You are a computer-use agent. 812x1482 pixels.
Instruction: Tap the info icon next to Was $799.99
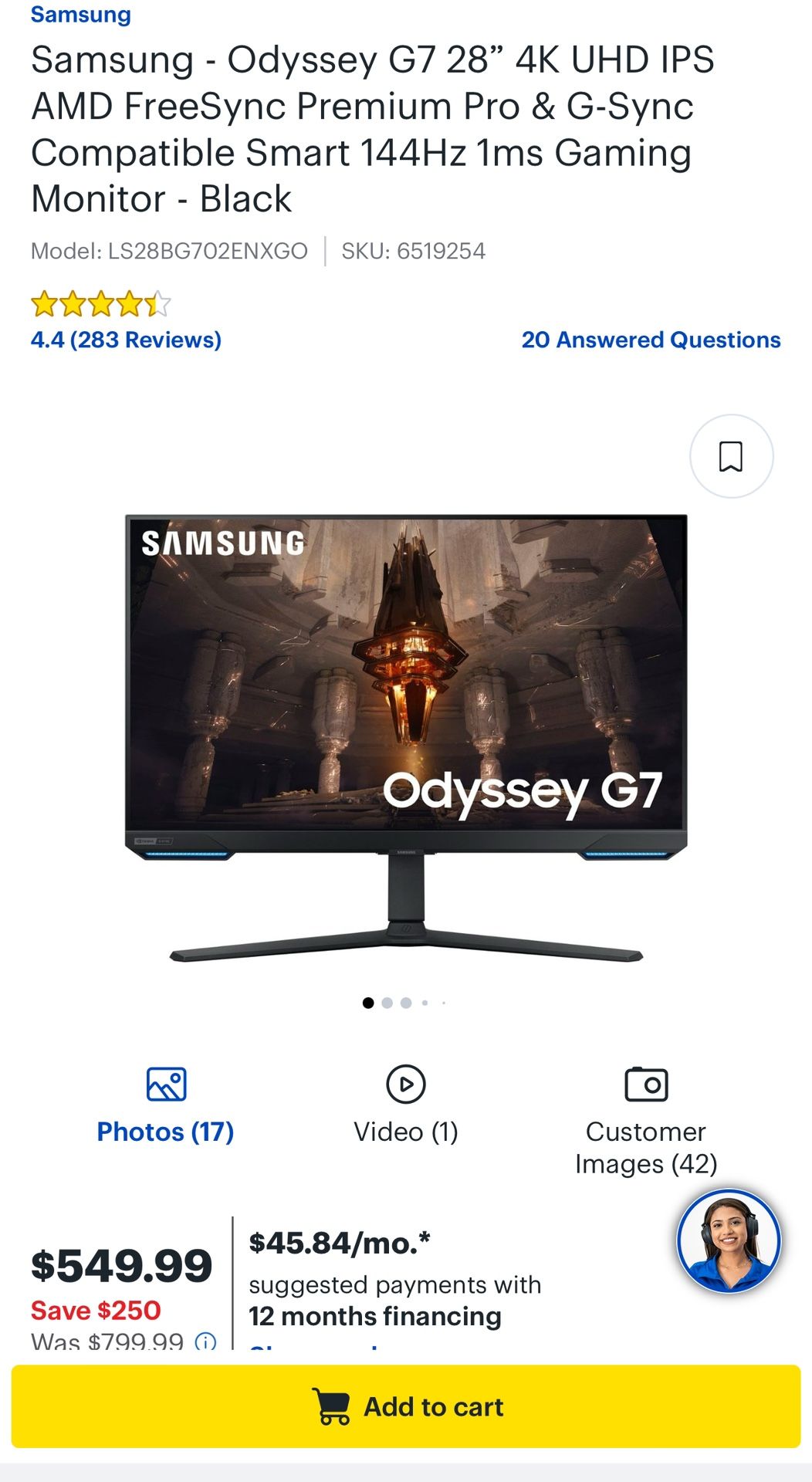(205, 1342)
